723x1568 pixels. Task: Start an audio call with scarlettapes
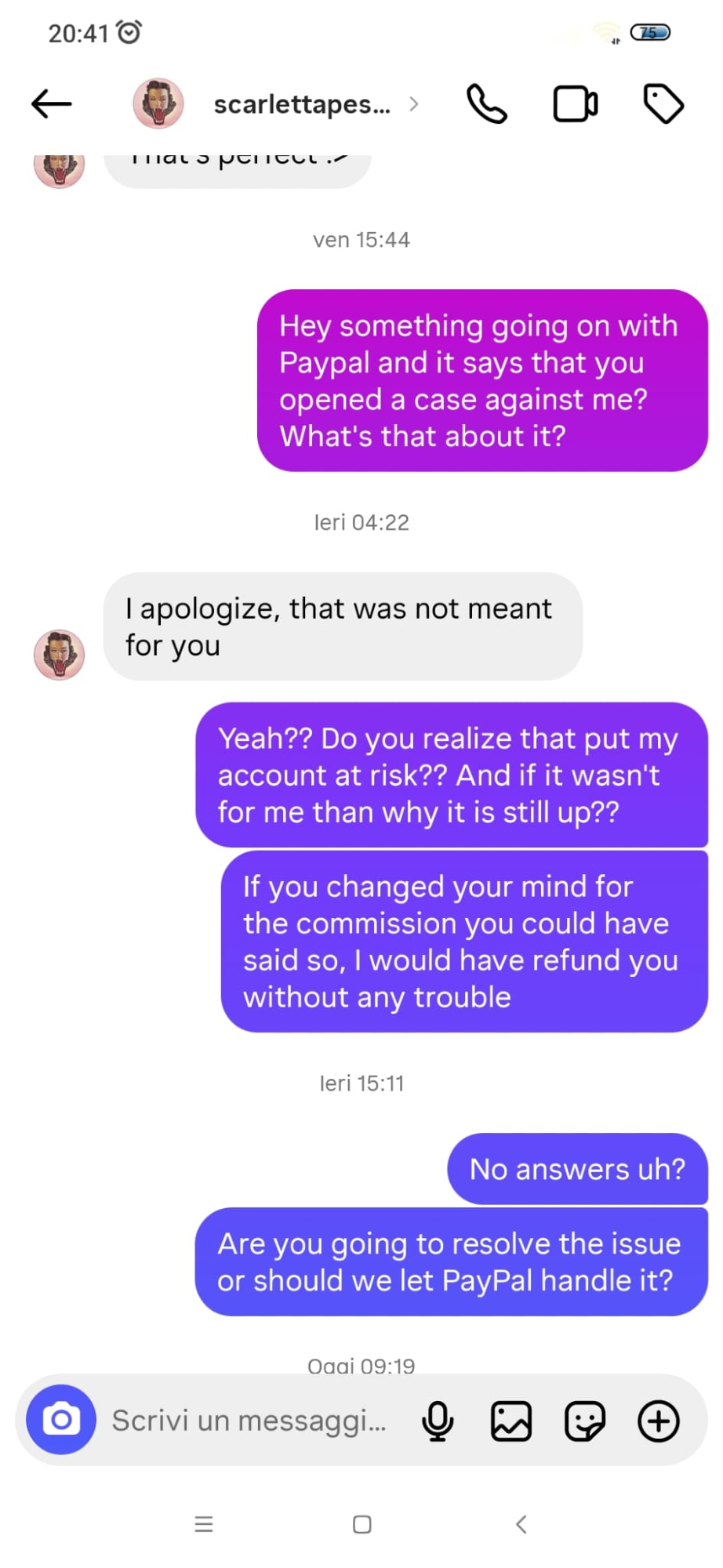(x=487, y=104)
